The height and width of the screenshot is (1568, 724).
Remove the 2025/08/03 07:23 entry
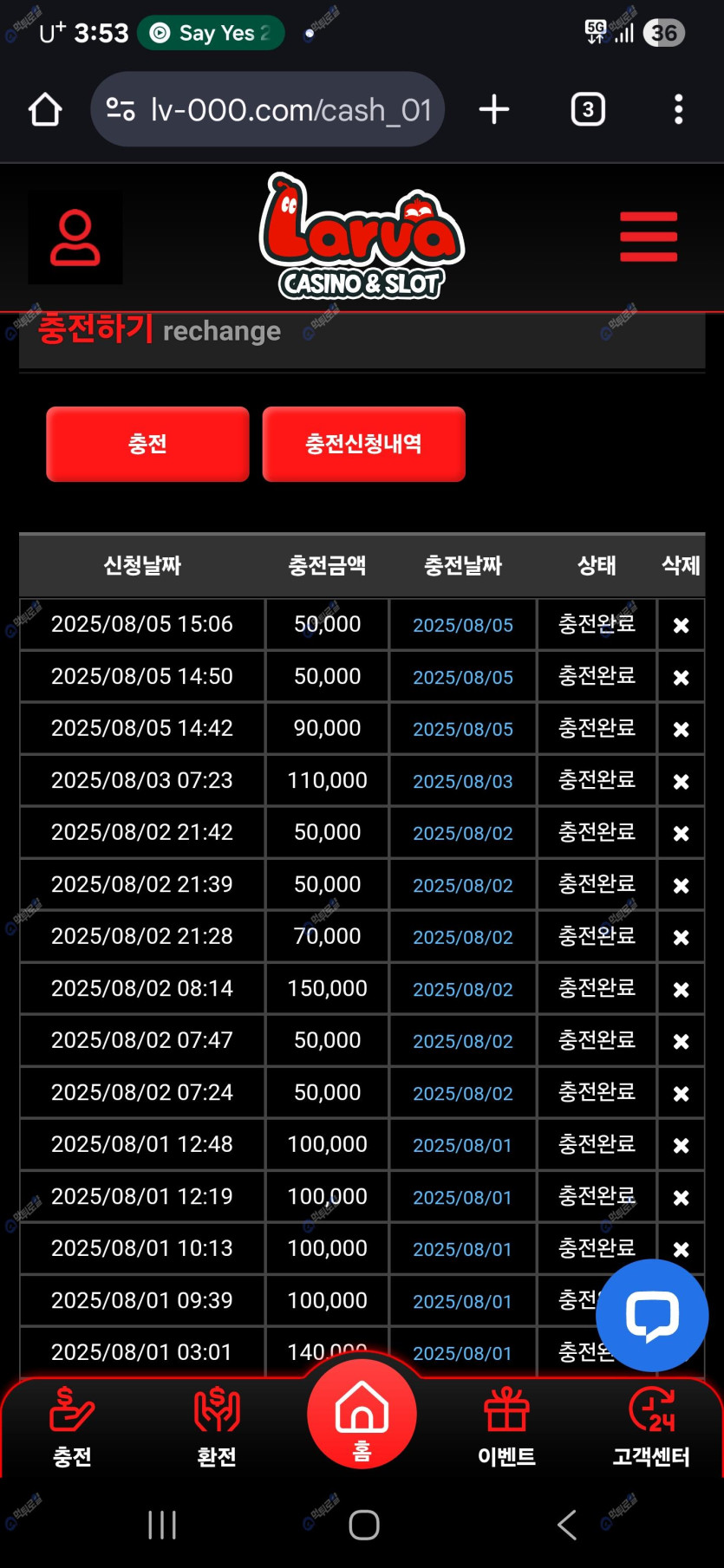[681, 781]
